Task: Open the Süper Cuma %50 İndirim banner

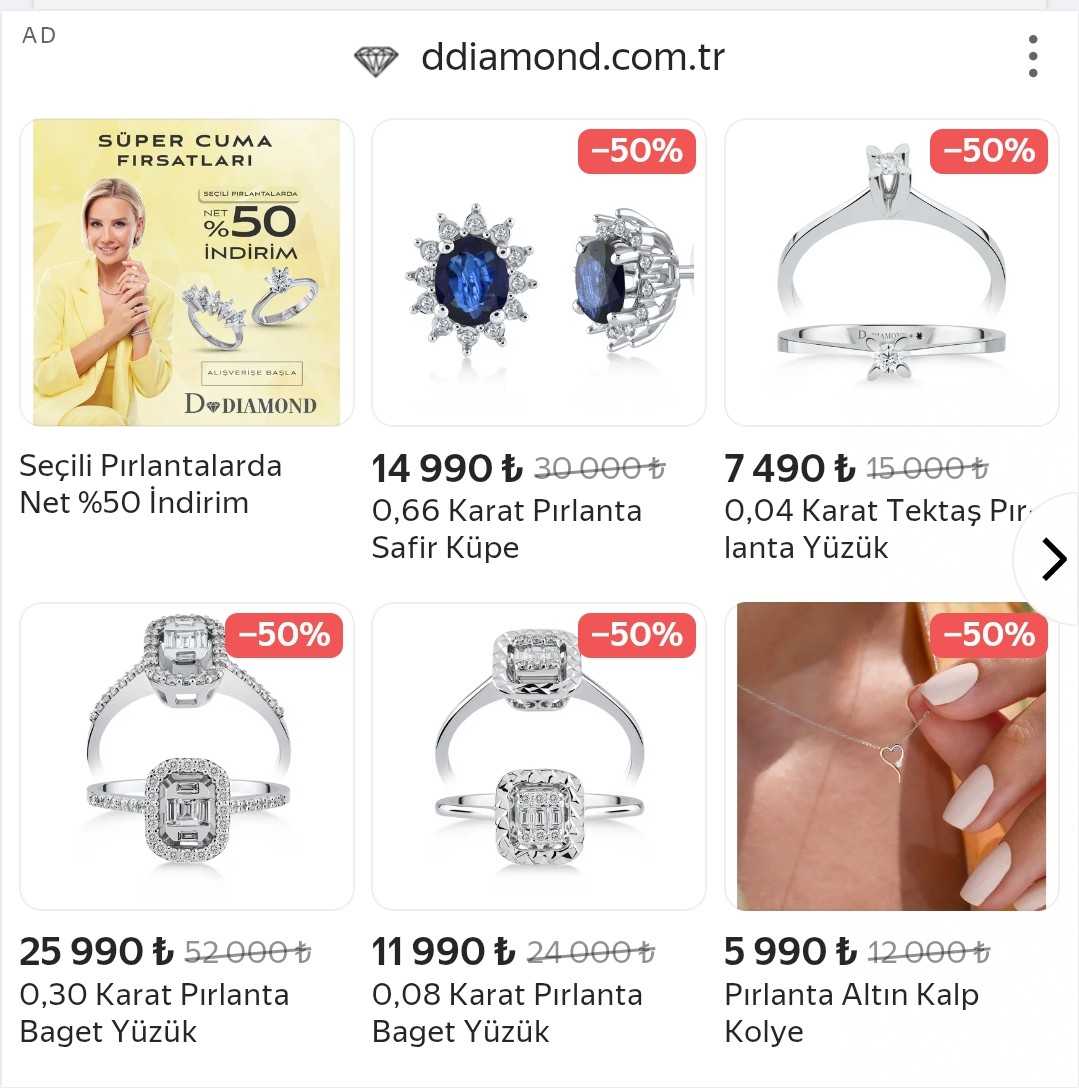Action: (x=187, y=273)
